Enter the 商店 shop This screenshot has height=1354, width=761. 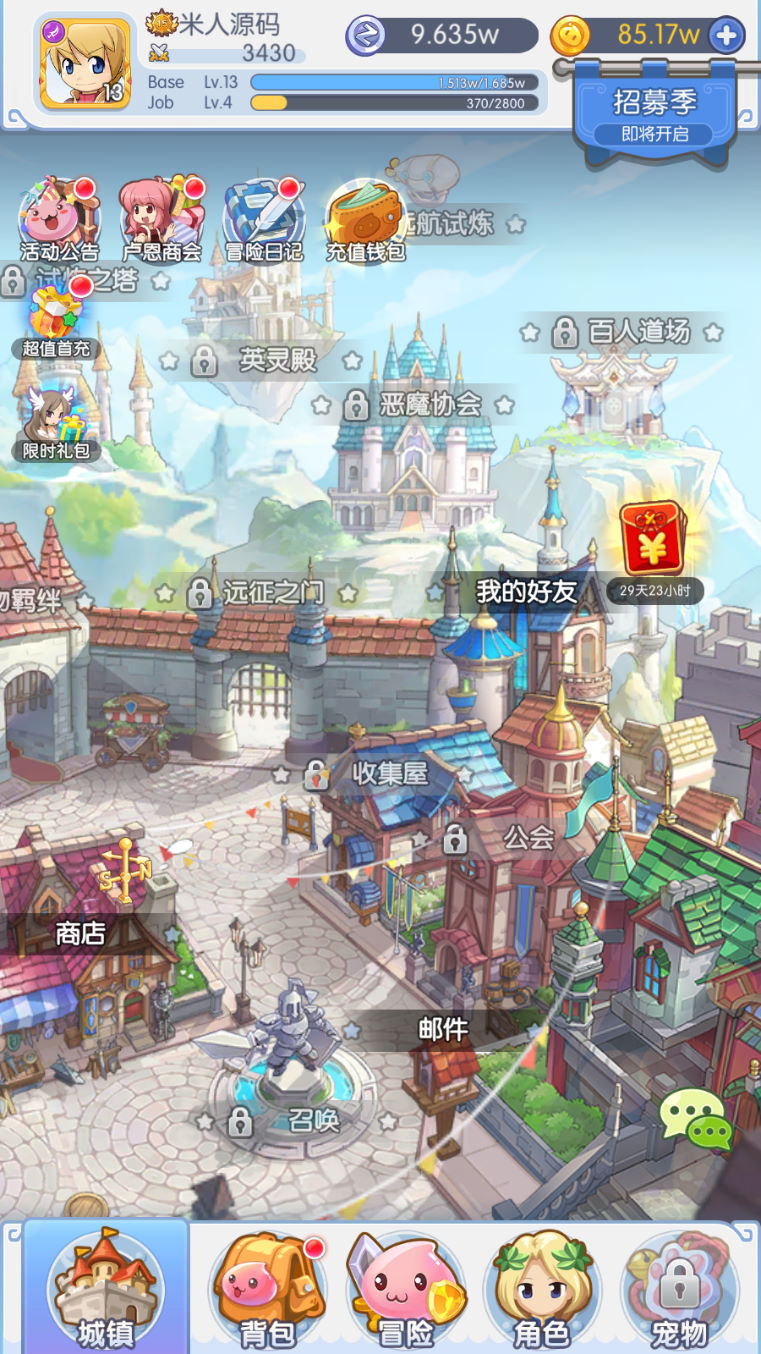pyautogui.click(x=80, y=934)
